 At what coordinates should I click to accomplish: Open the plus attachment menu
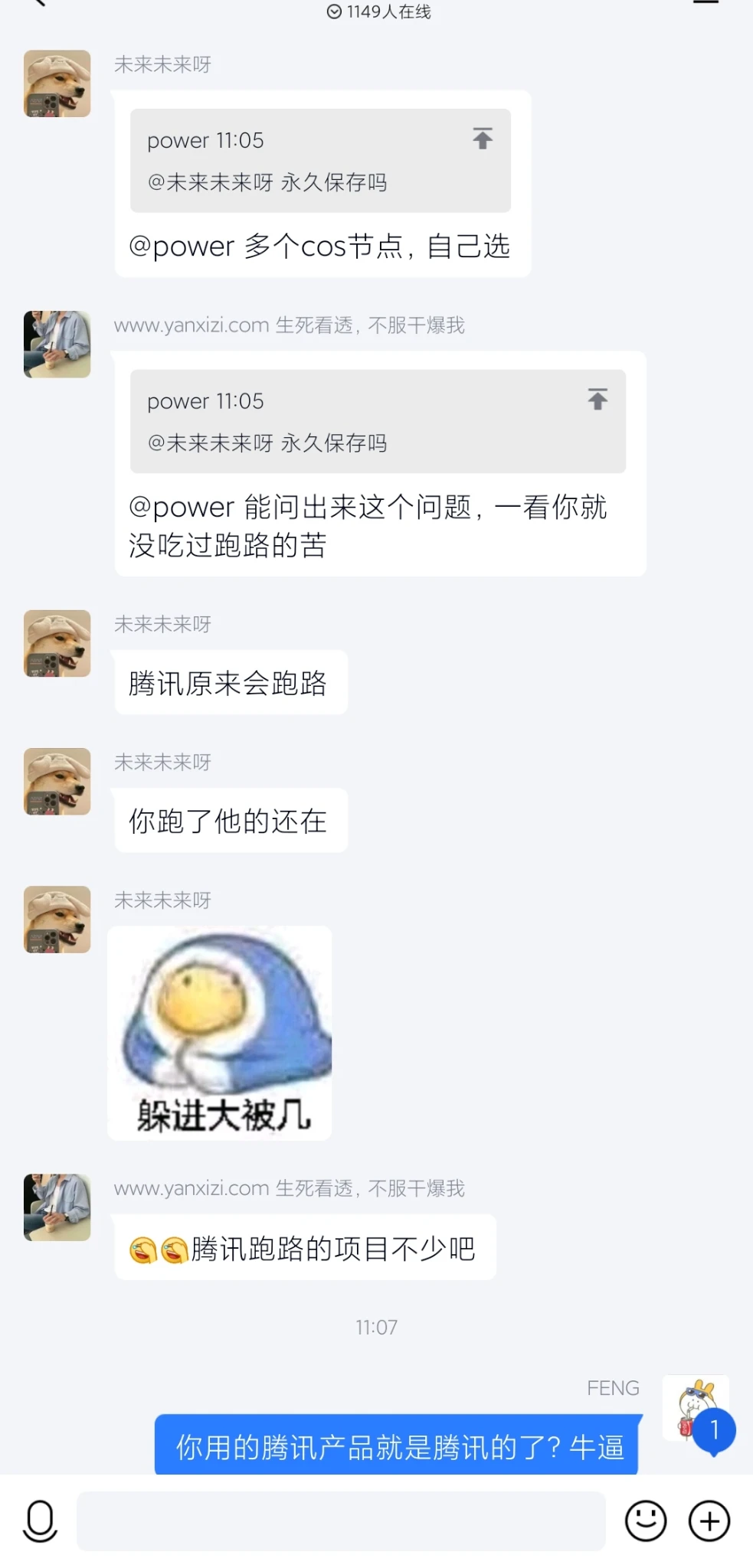pyautogui.click(x=709, y=1521)
